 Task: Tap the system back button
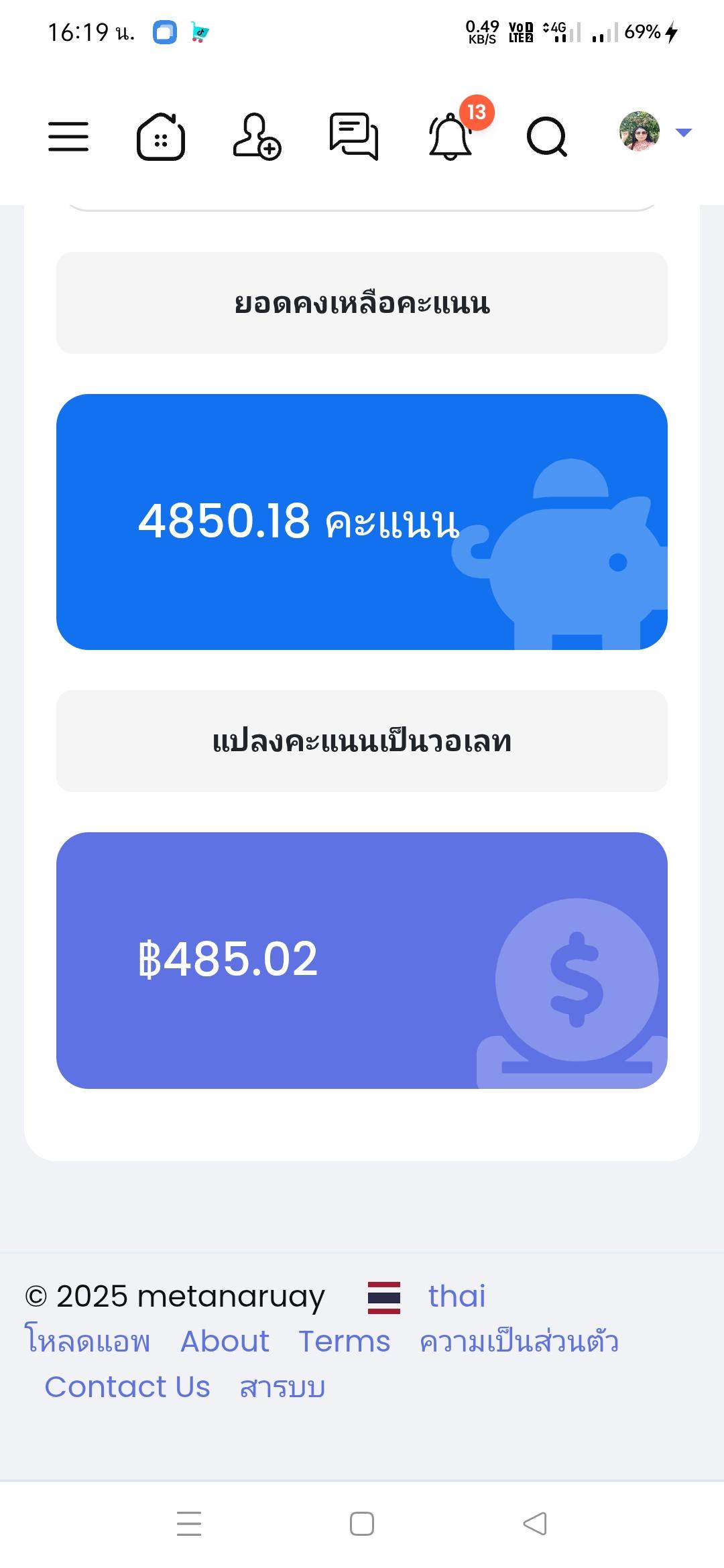(535, 1524)
